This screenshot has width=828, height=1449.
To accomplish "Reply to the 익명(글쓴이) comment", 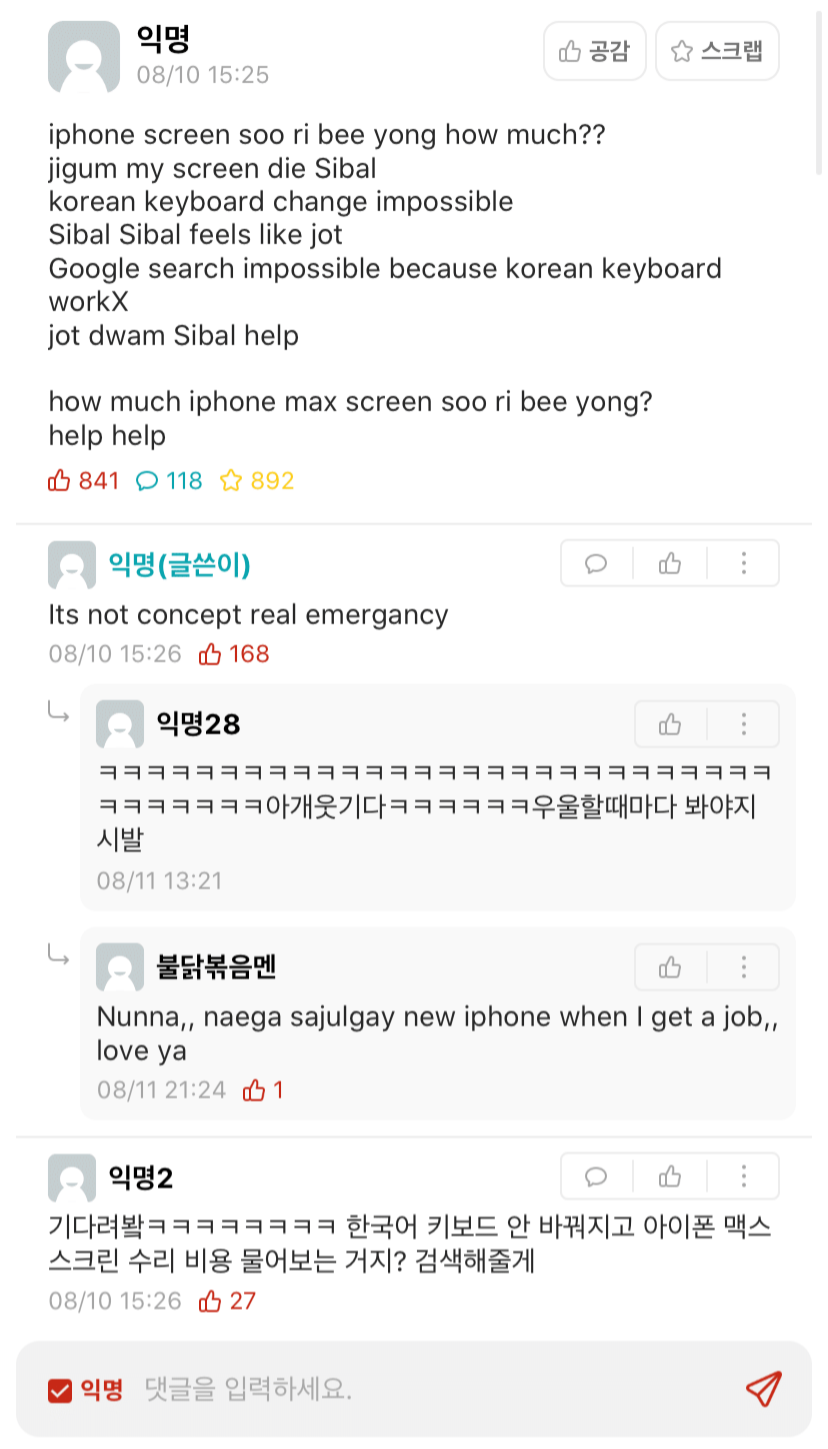I will click(597, 564).
